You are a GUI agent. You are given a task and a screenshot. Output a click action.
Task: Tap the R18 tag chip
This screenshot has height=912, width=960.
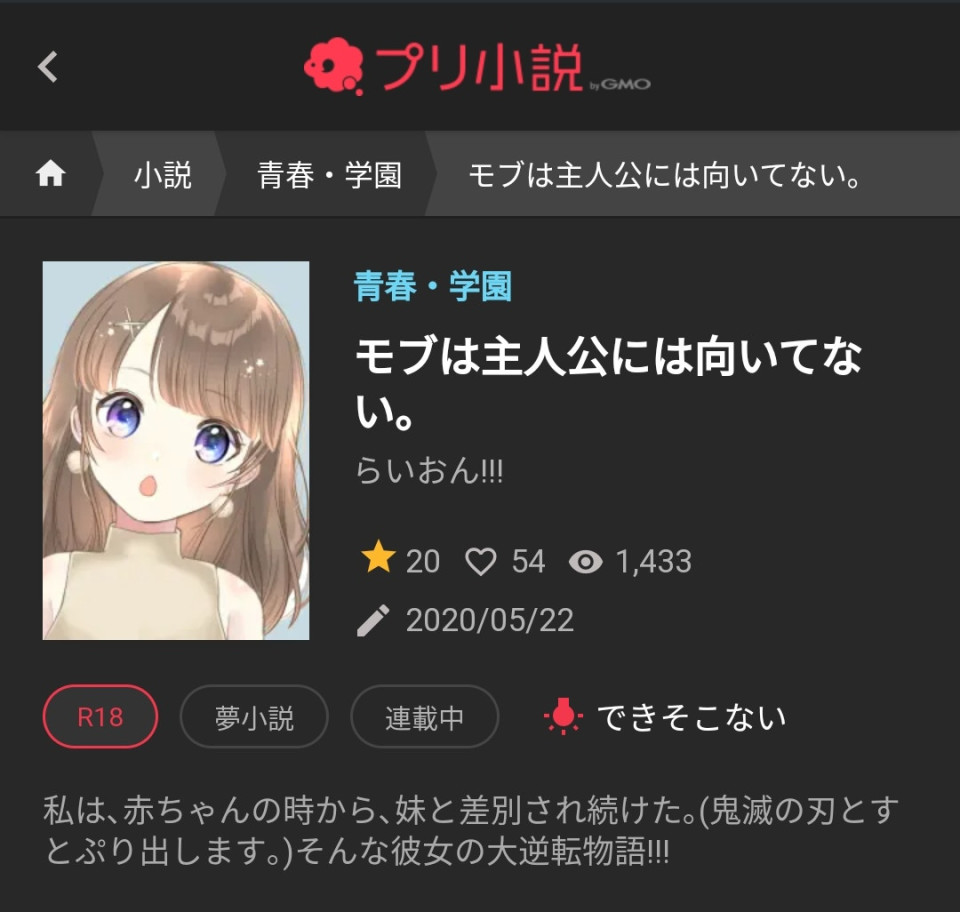pyautogui.click(x=100, y=717)
